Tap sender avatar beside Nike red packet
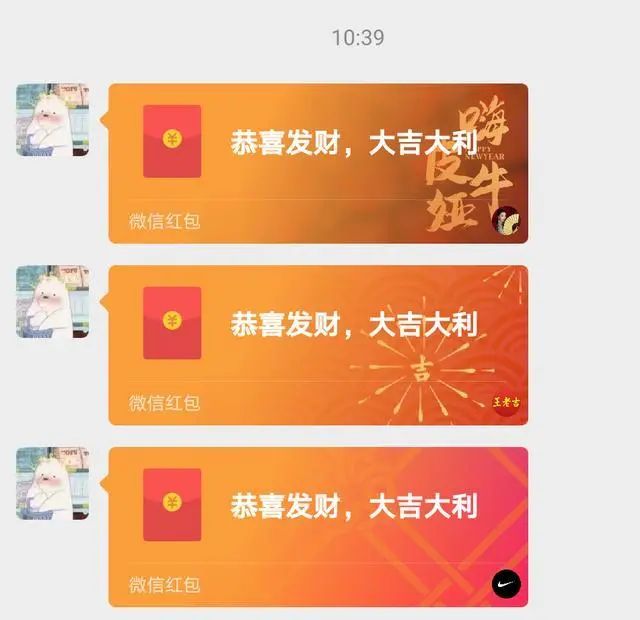Screen dimensions: 640x620 click(x=53, y=484)
